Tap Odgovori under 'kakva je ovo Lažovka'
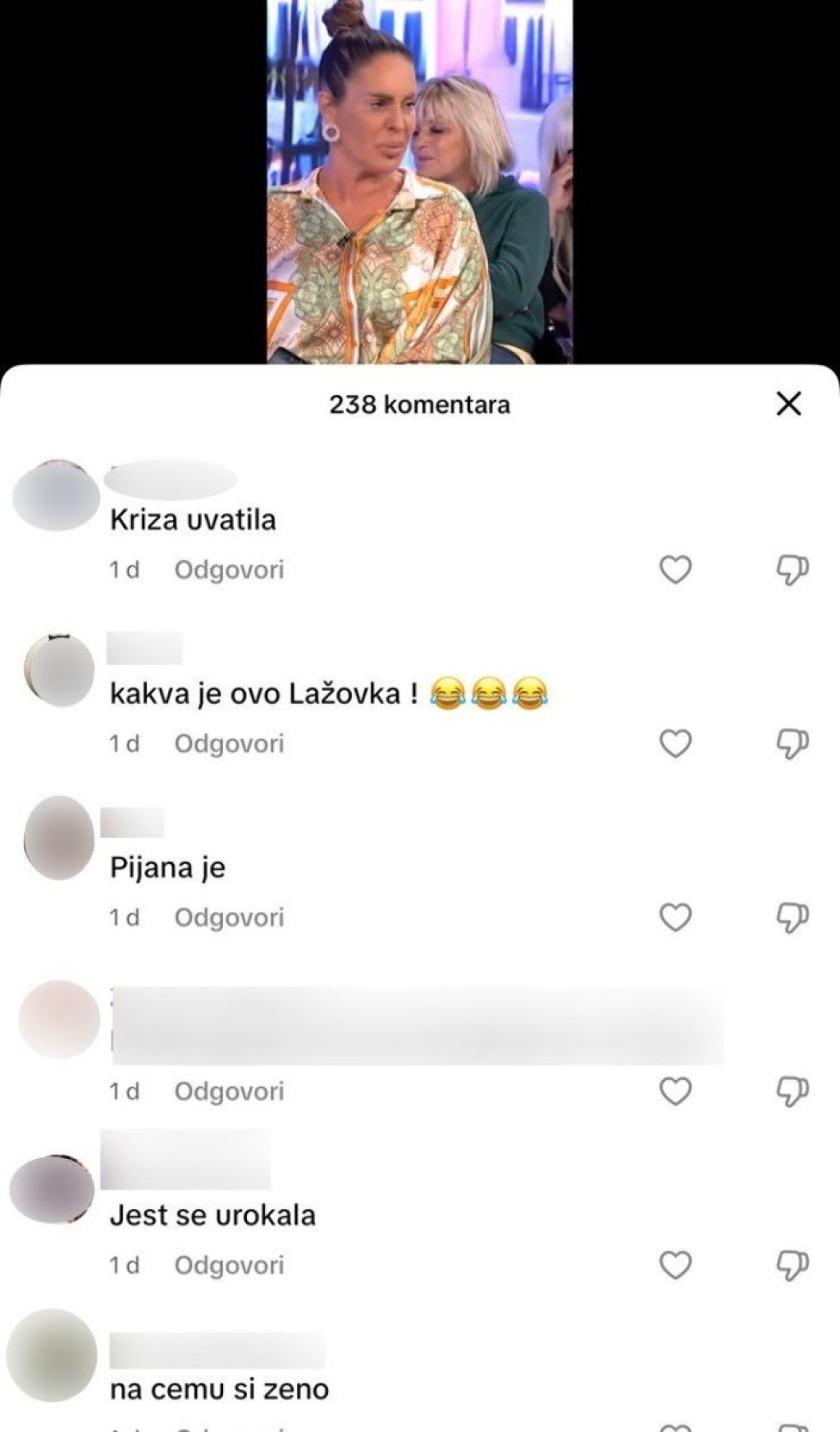The height and width of the screenshot is (1432, 840). click(x=229, y=743)
